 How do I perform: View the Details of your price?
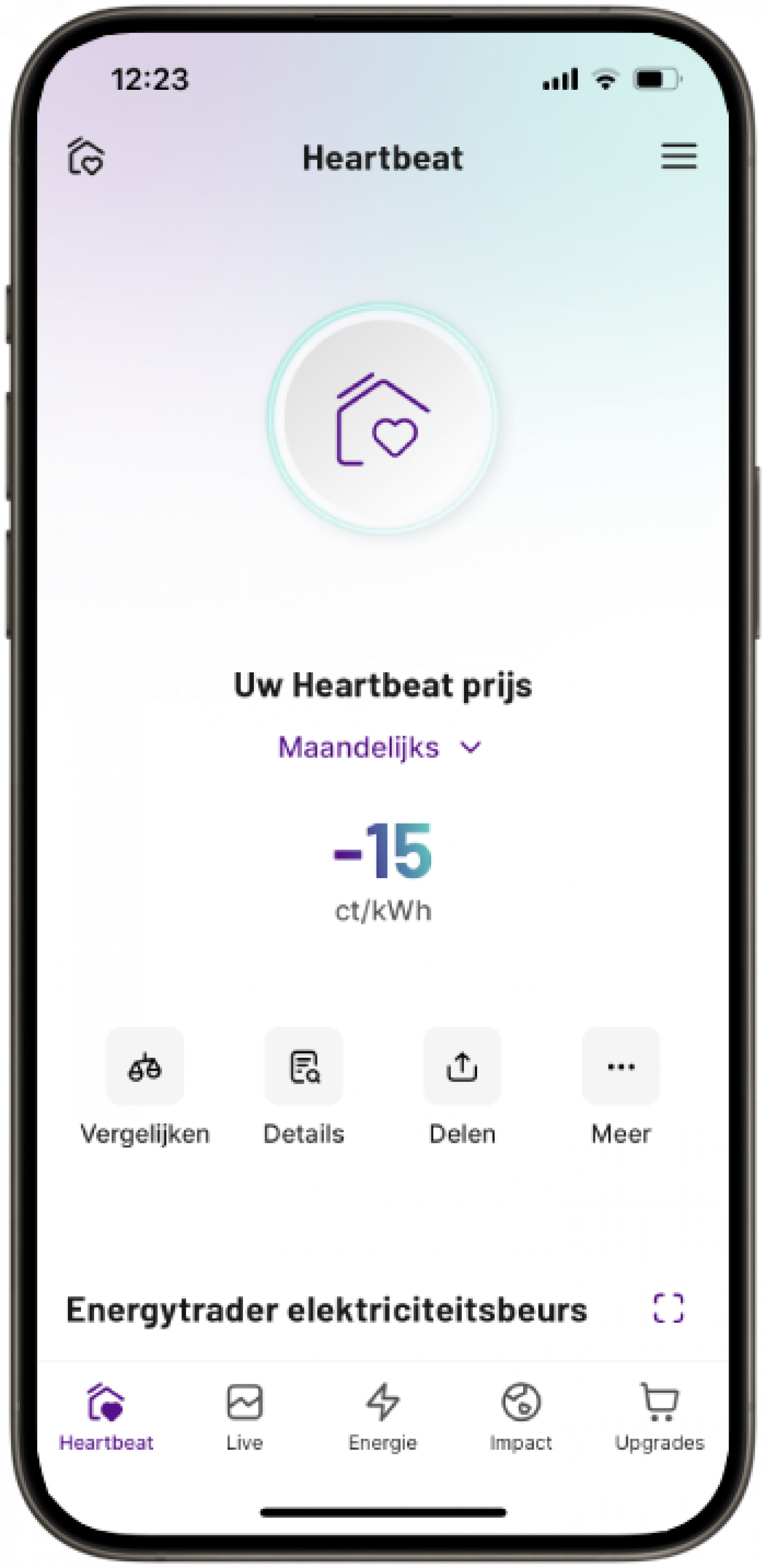[304, 1067]
